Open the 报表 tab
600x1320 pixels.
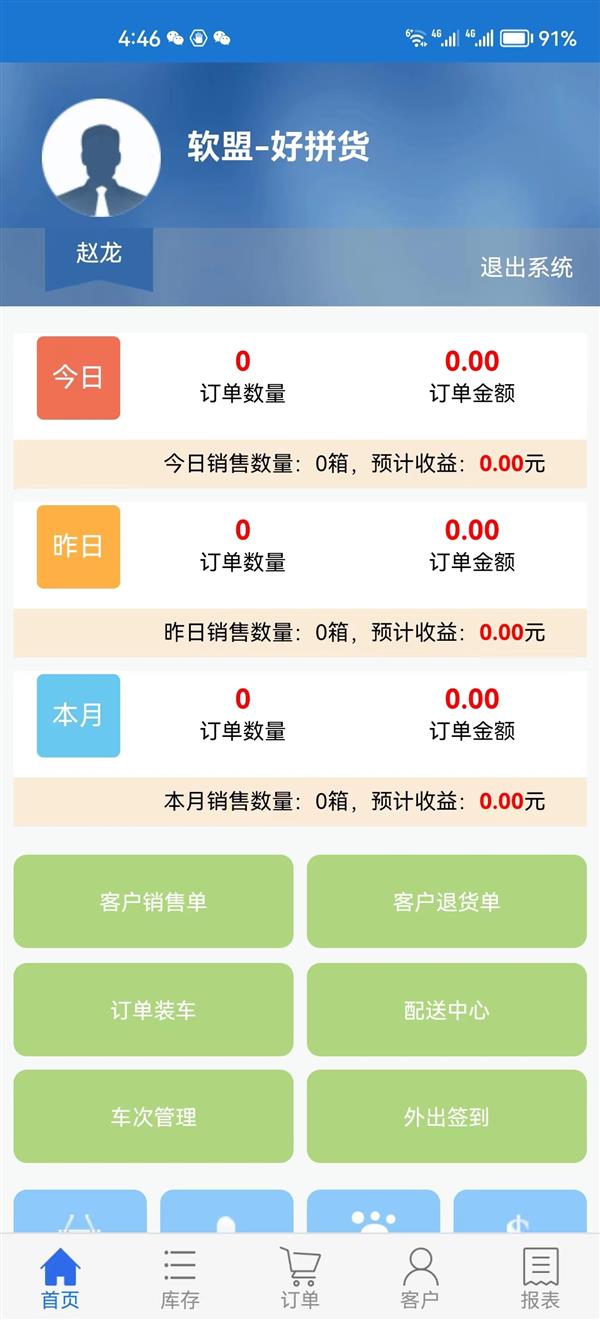click(x=540, y=1278)
